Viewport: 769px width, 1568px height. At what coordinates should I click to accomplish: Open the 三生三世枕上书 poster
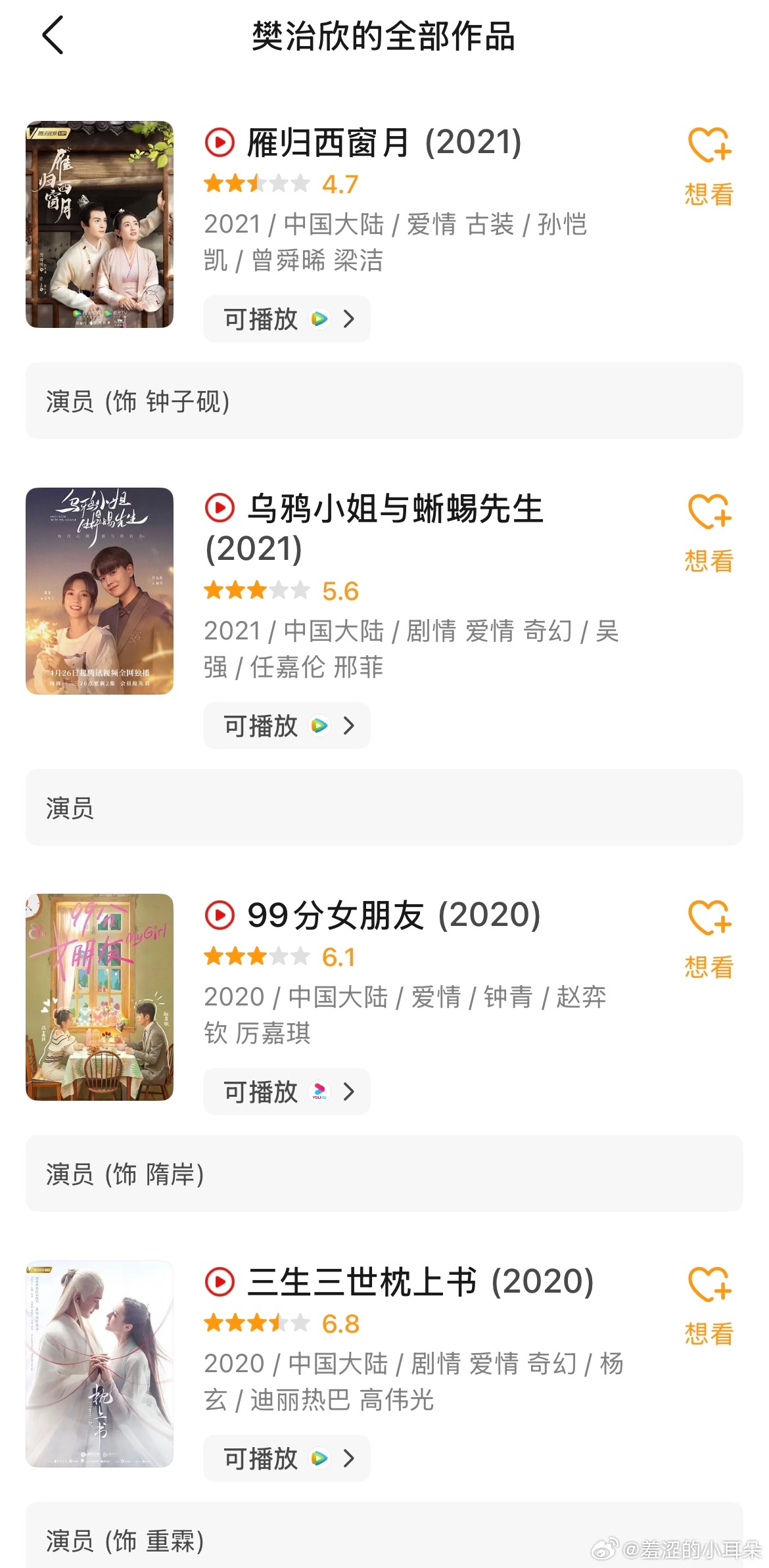point(100,1364)
